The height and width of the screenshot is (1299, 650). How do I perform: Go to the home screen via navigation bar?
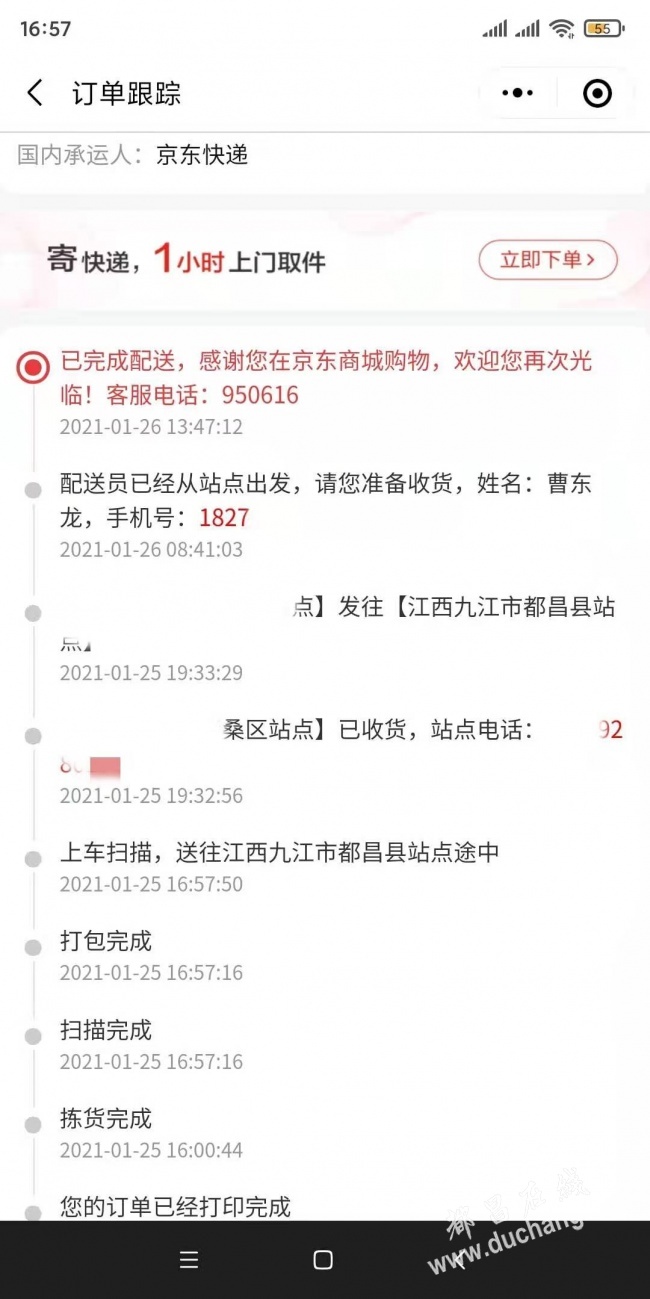[323, 1260]
